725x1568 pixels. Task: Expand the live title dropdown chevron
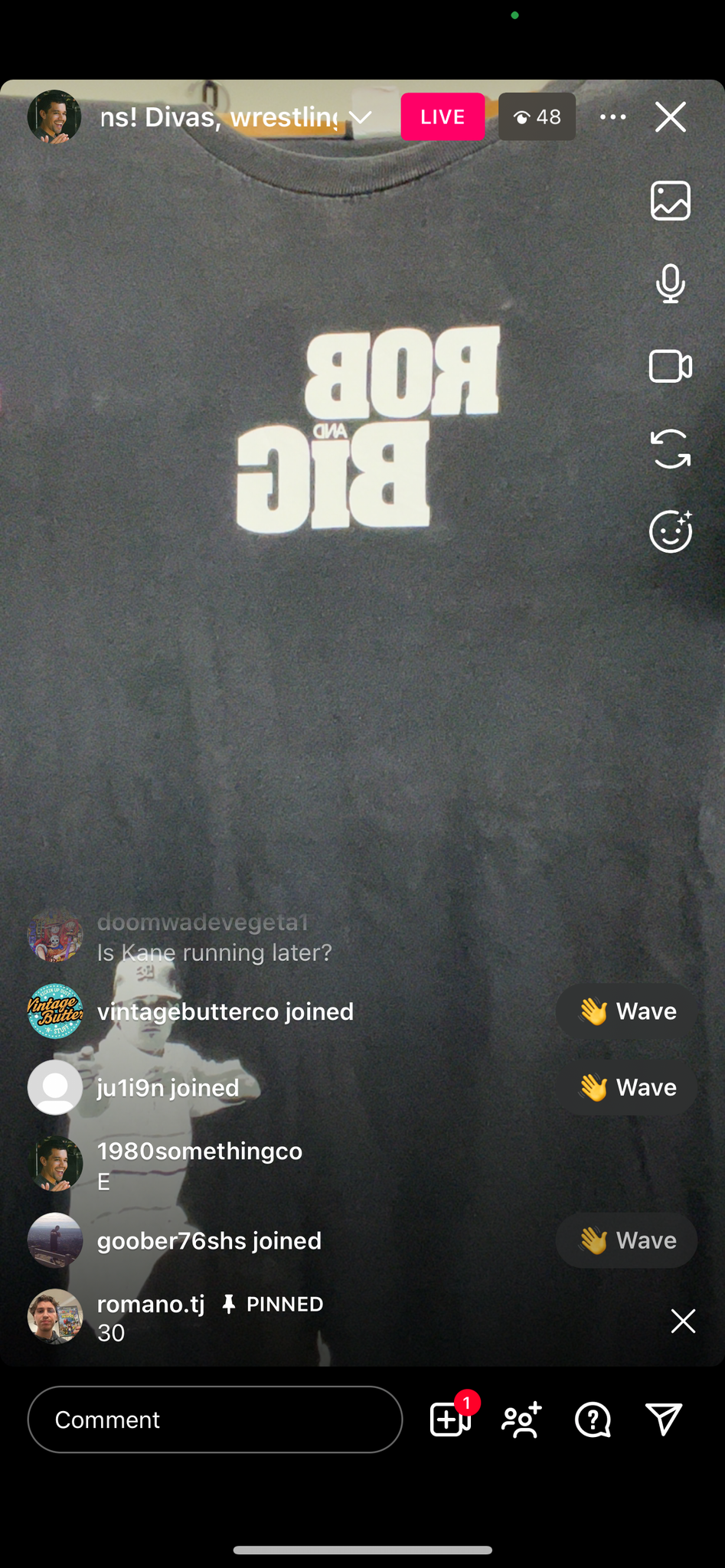[360, 117]
